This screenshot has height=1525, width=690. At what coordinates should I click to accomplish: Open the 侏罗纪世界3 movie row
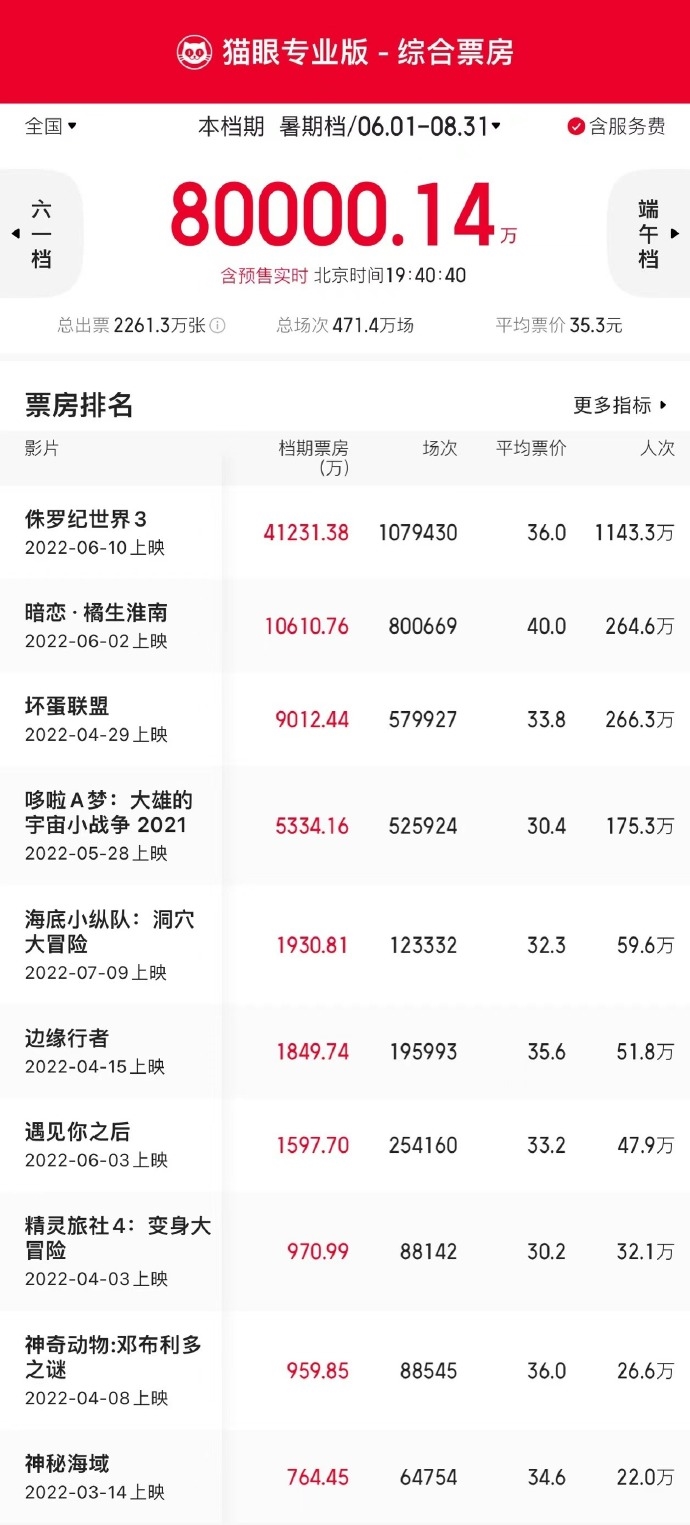(345, 532)
